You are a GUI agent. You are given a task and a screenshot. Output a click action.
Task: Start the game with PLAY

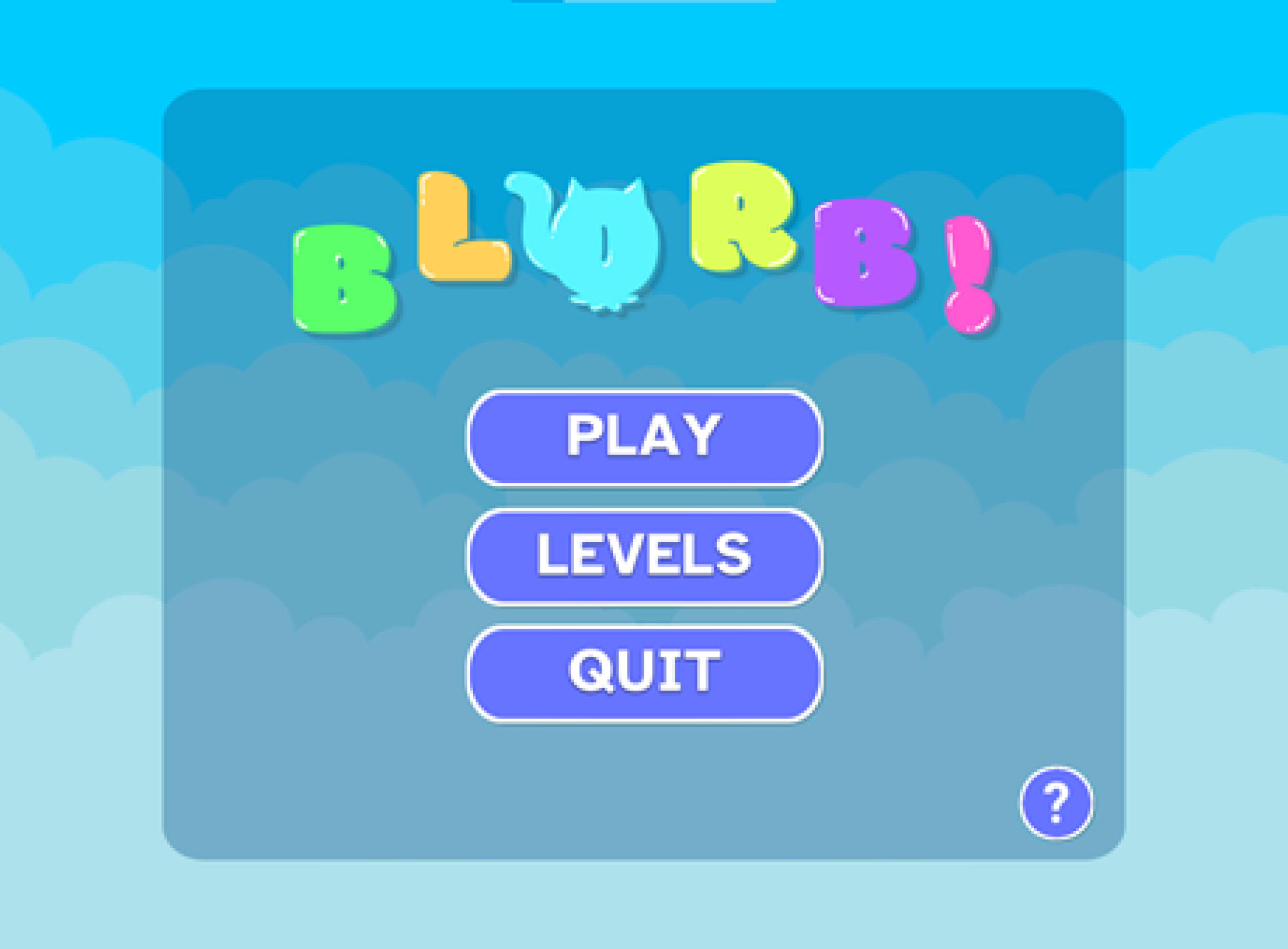644,437
